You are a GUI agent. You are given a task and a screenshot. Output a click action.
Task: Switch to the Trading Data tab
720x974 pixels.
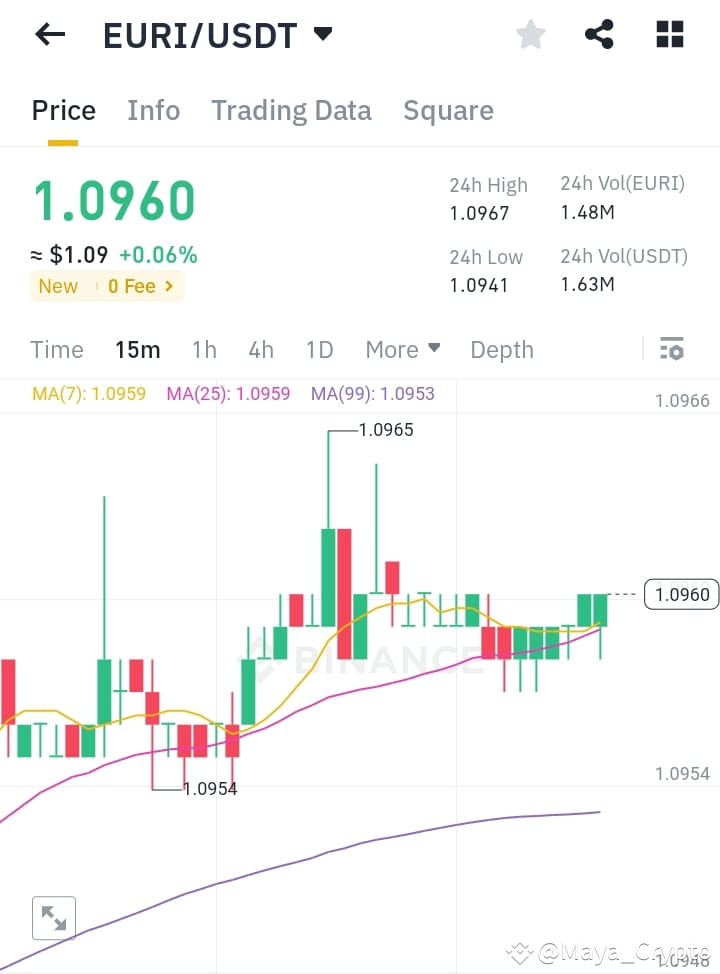click(291, 110)
